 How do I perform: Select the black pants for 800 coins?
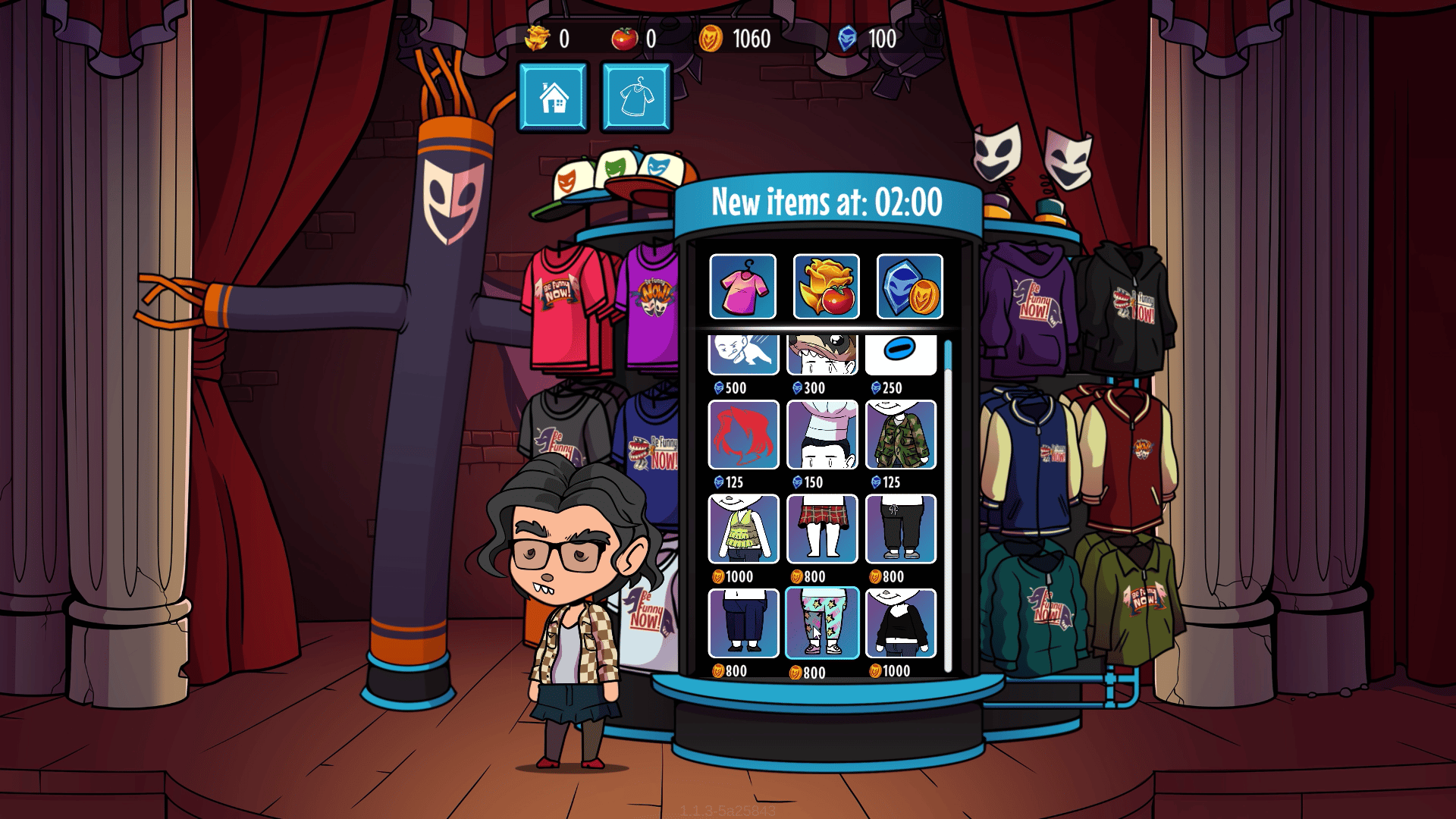click(901, 529)
